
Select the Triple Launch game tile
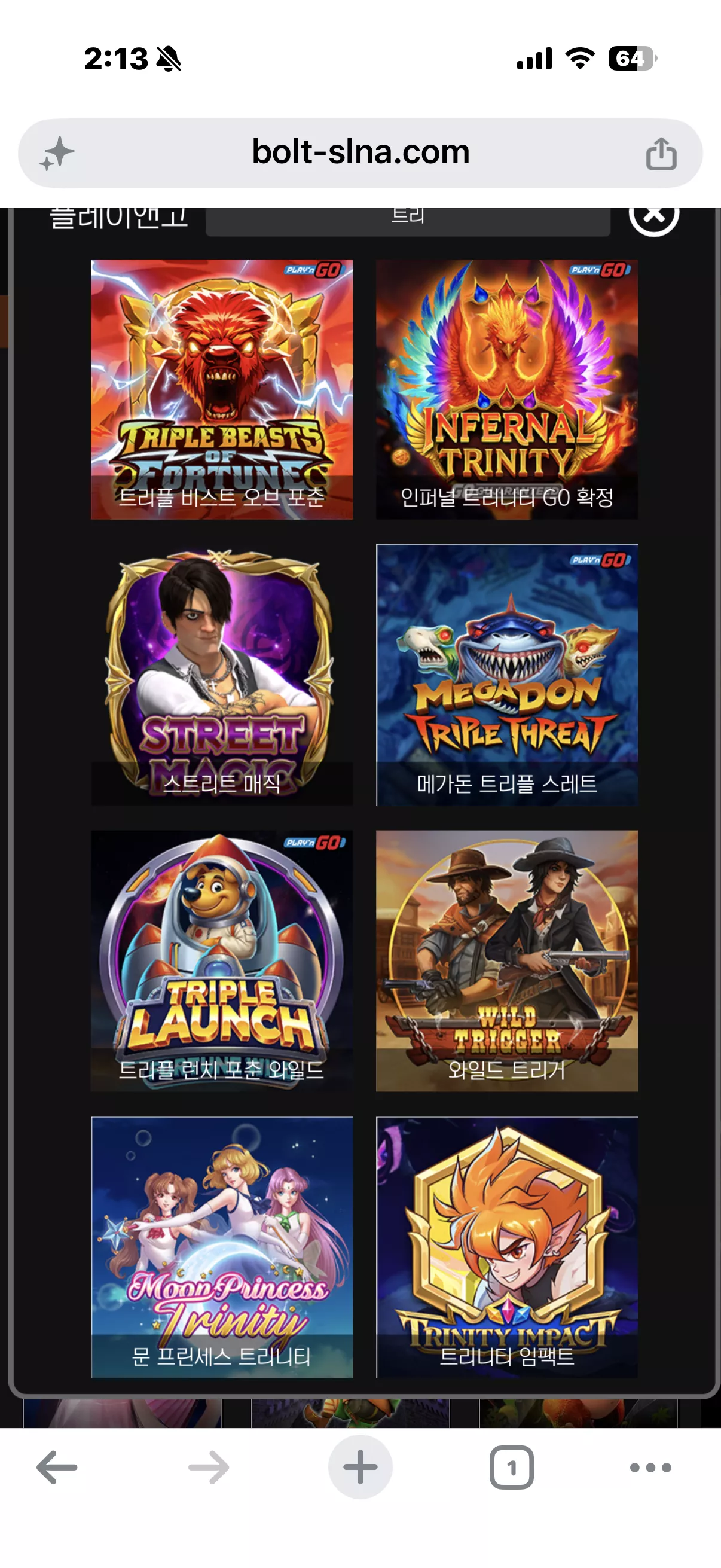(221, 961)
